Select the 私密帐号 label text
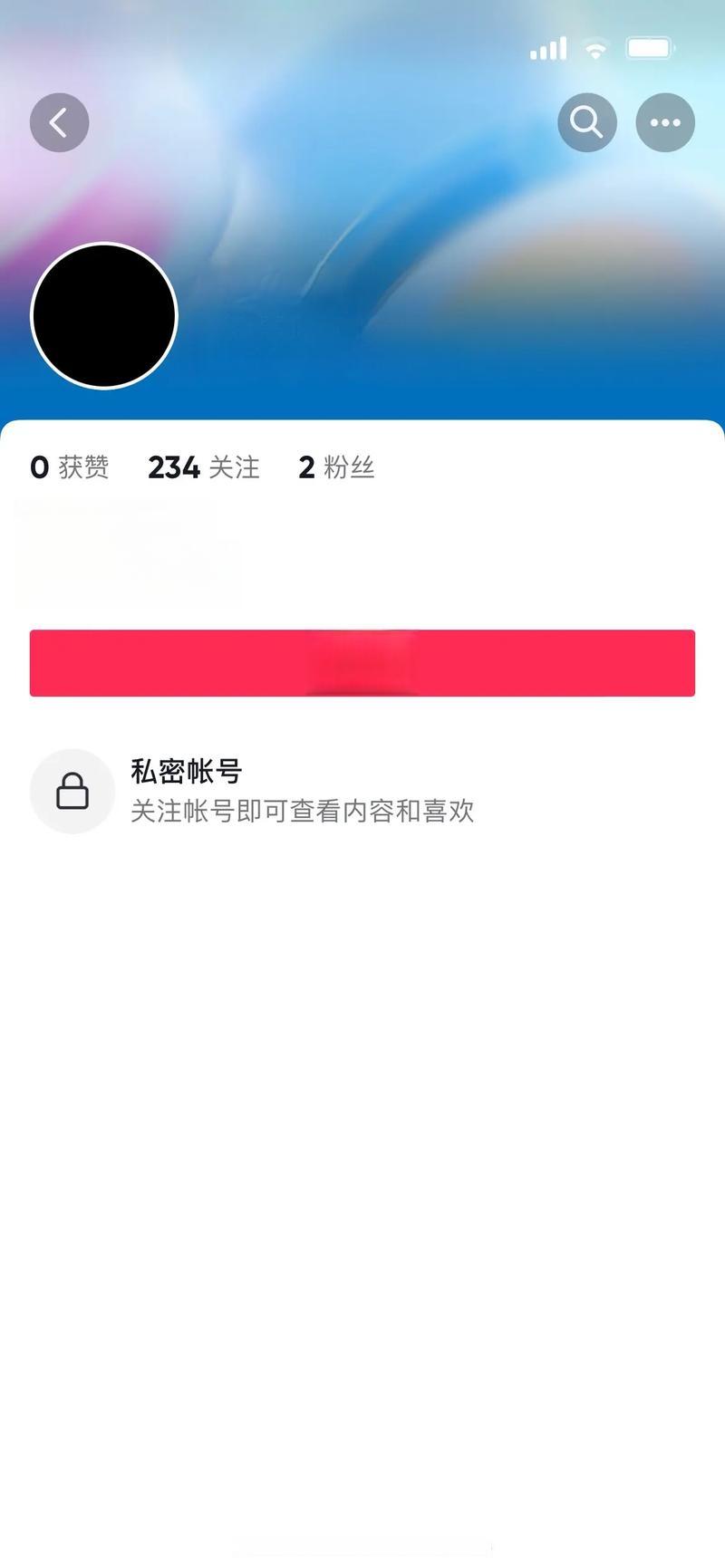The height and width of the screenshot is (1568, 725). click(x=186, y=770)
